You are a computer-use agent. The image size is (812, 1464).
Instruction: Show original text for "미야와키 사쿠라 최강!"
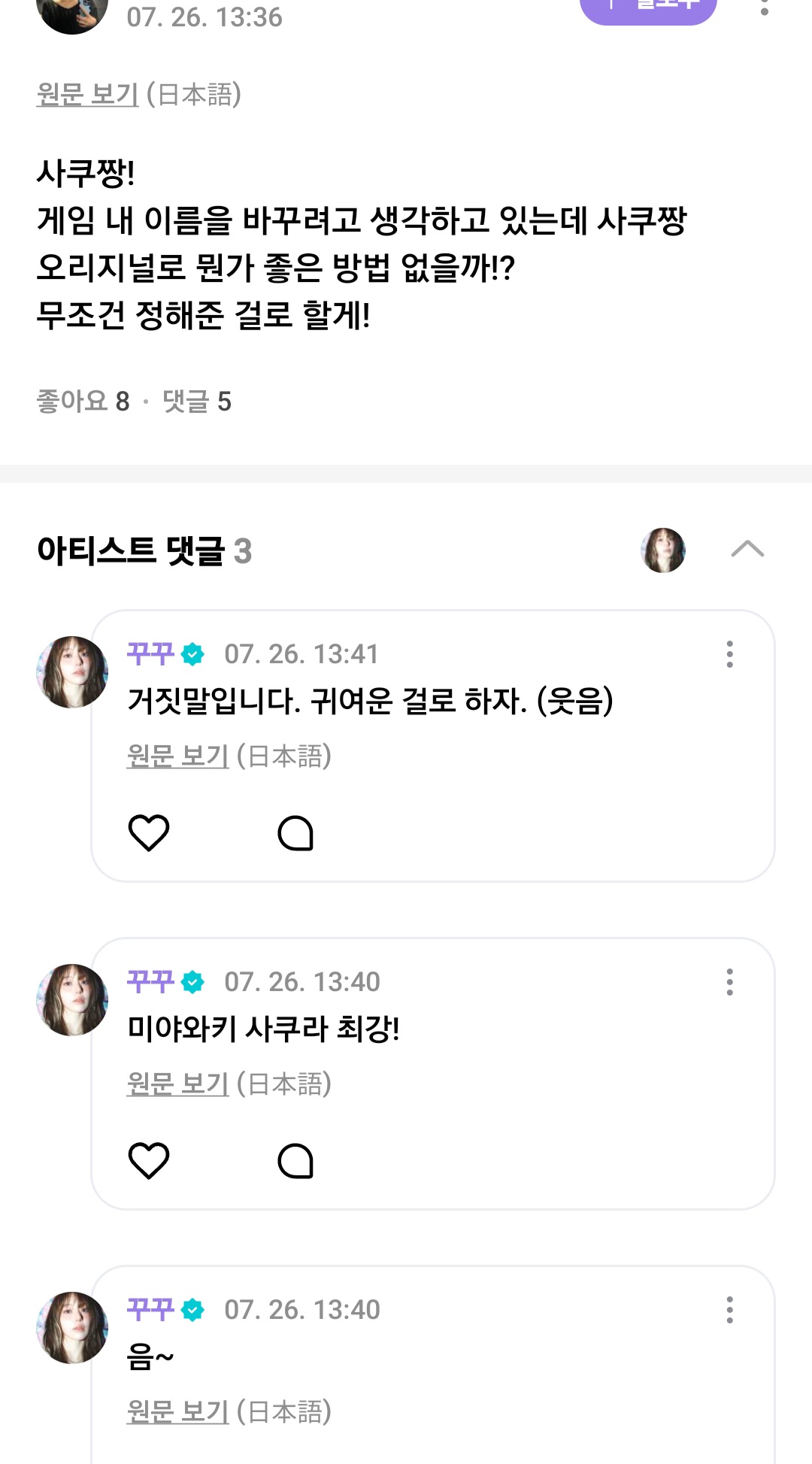click(x=178, y=1084)
